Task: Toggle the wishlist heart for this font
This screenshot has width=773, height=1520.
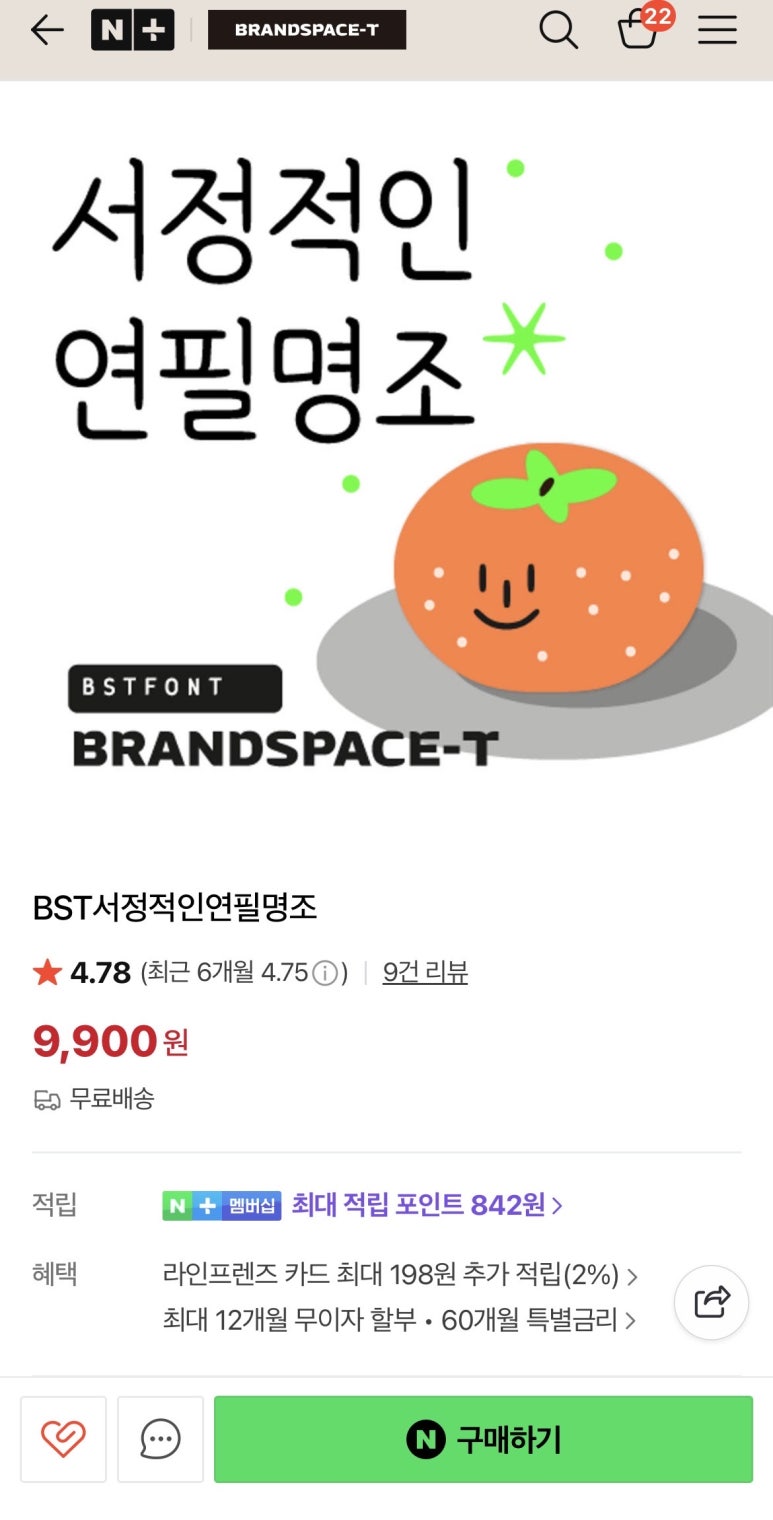Action: click(x=63, y=1440)
